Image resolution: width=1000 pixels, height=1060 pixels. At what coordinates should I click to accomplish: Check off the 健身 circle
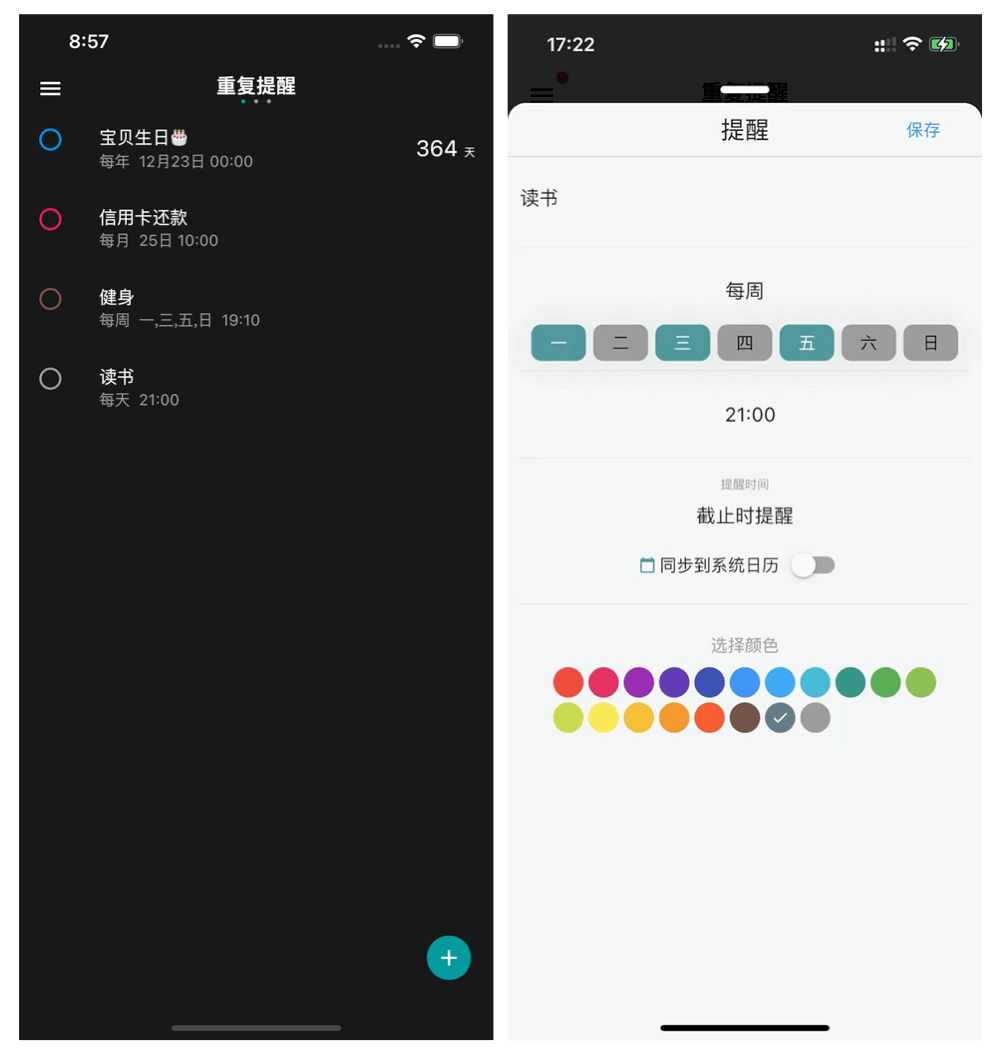[50, 299]
